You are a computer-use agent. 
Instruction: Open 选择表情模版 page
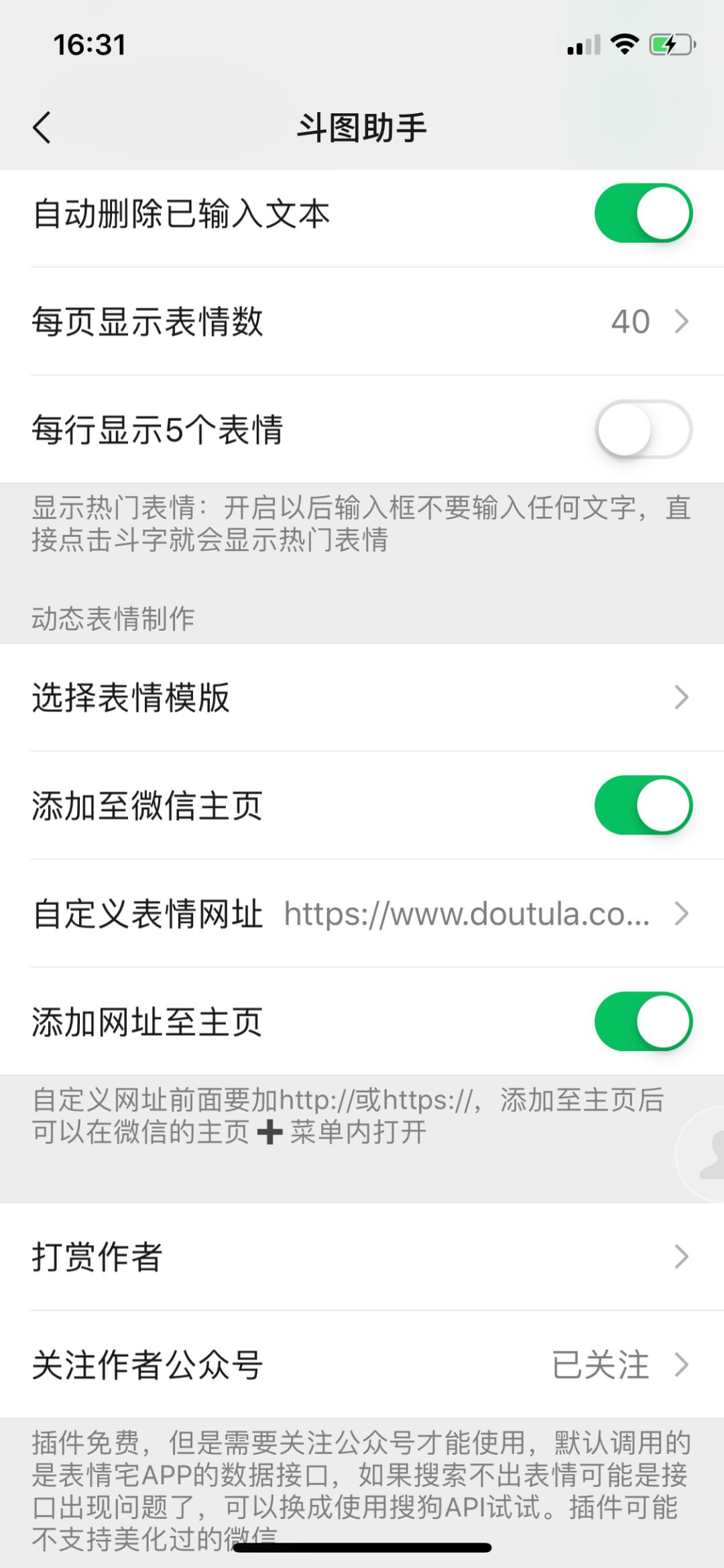362,698
